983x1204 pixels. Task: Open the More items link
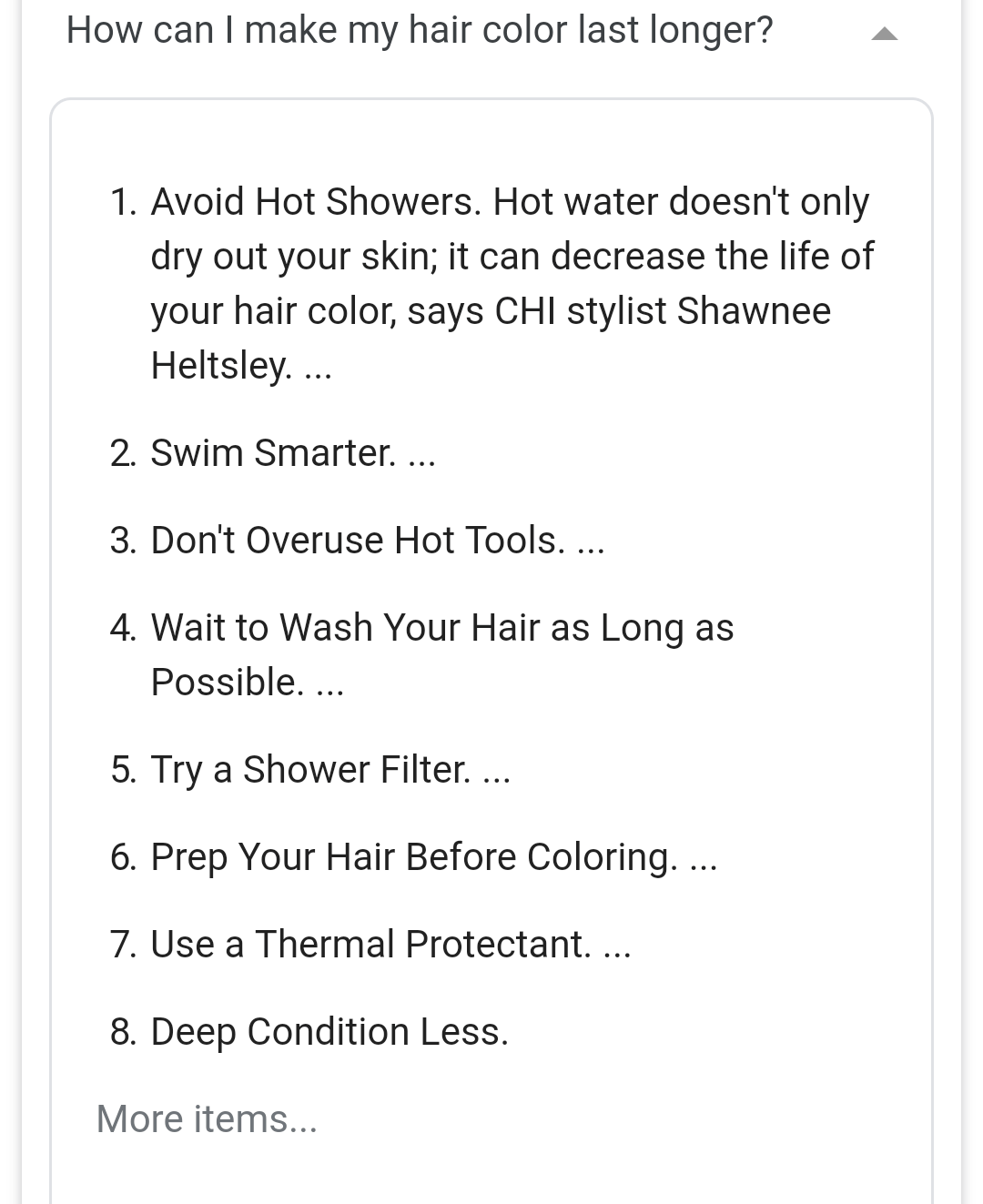coord(207,1118)
